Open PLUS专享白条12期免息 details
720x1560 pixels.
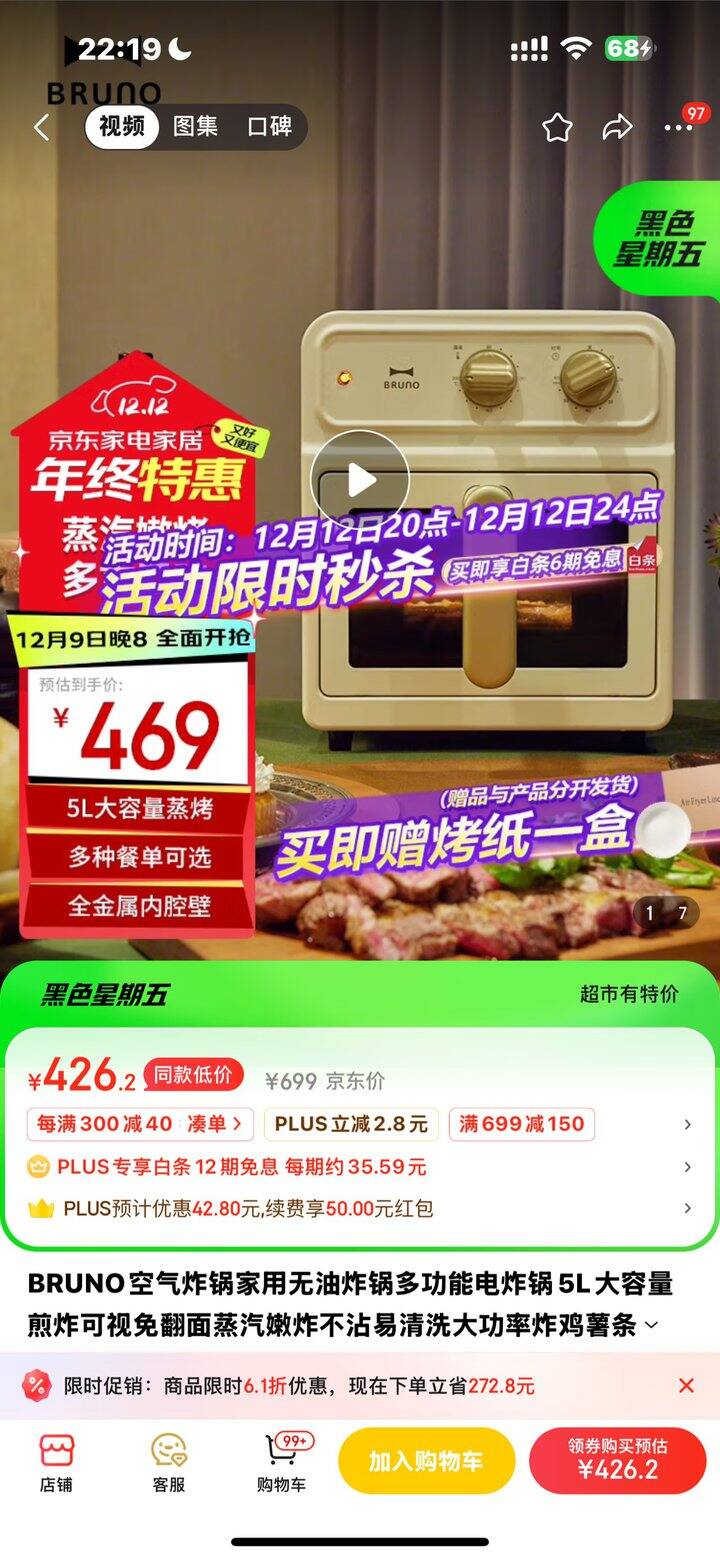[360, 1167]
